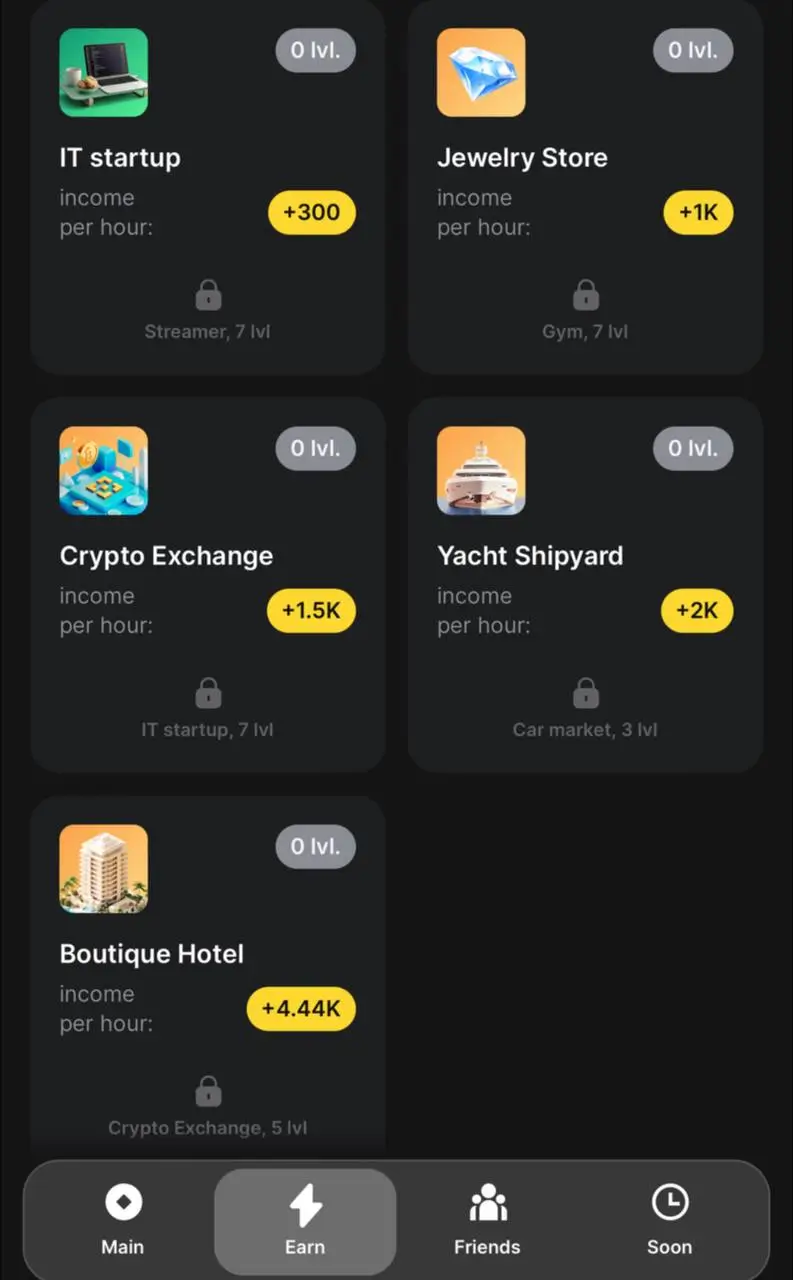793x1280 pixels.
Task: Open the Crypto Exchange card
Action: coord(207,584)
